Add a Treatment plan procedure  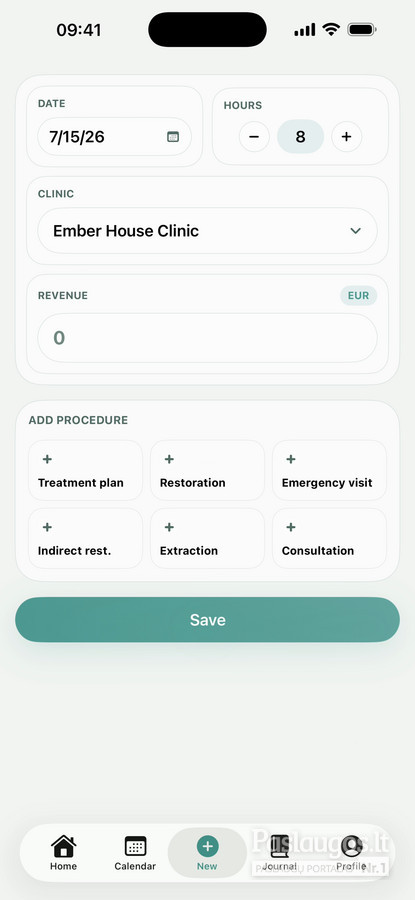tap(86, 470)
